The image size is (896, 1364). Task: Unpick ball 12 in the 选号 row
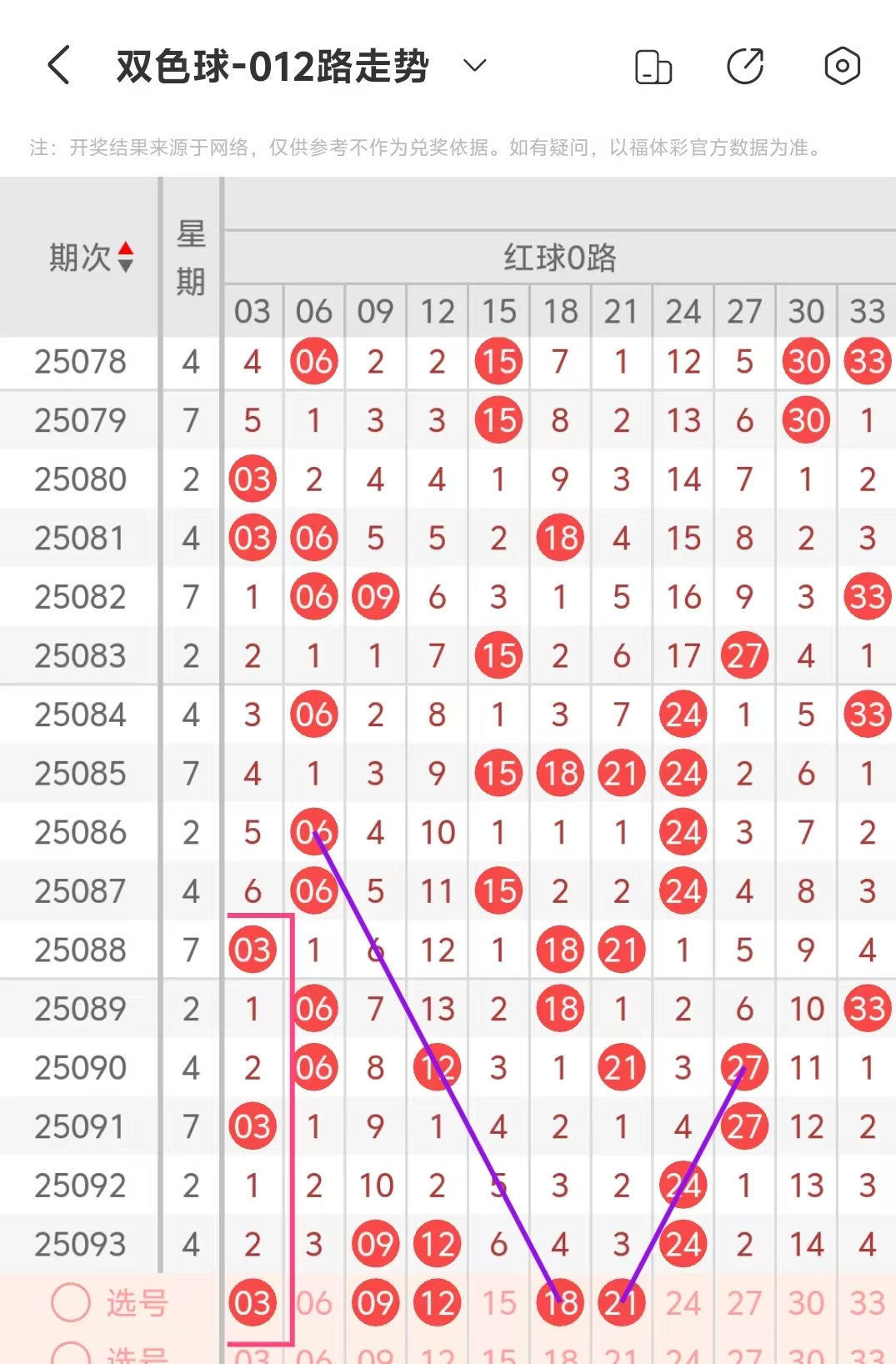[438, 1302]
